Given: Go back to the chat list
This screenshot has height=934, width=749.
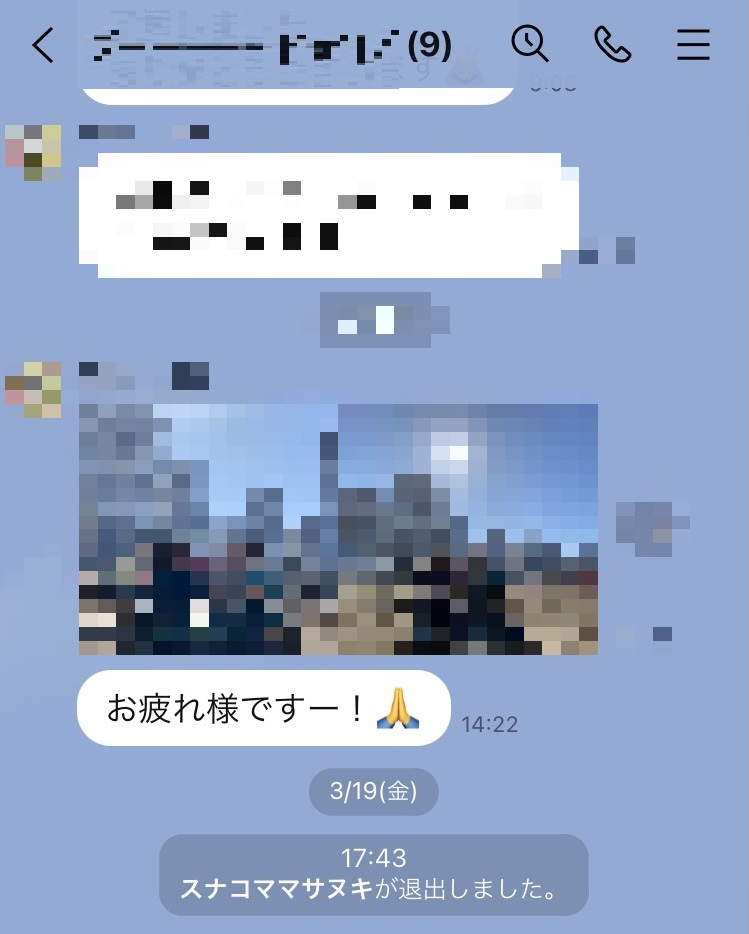Looking at the screenshot, I should tap(42, 45).
